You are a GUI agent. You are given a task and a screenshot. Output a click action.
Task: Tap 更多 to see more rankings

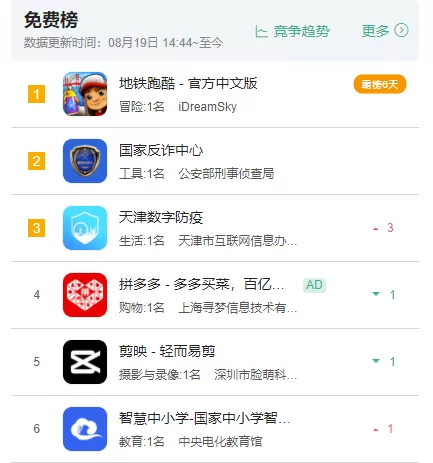[x=385, y=31]
